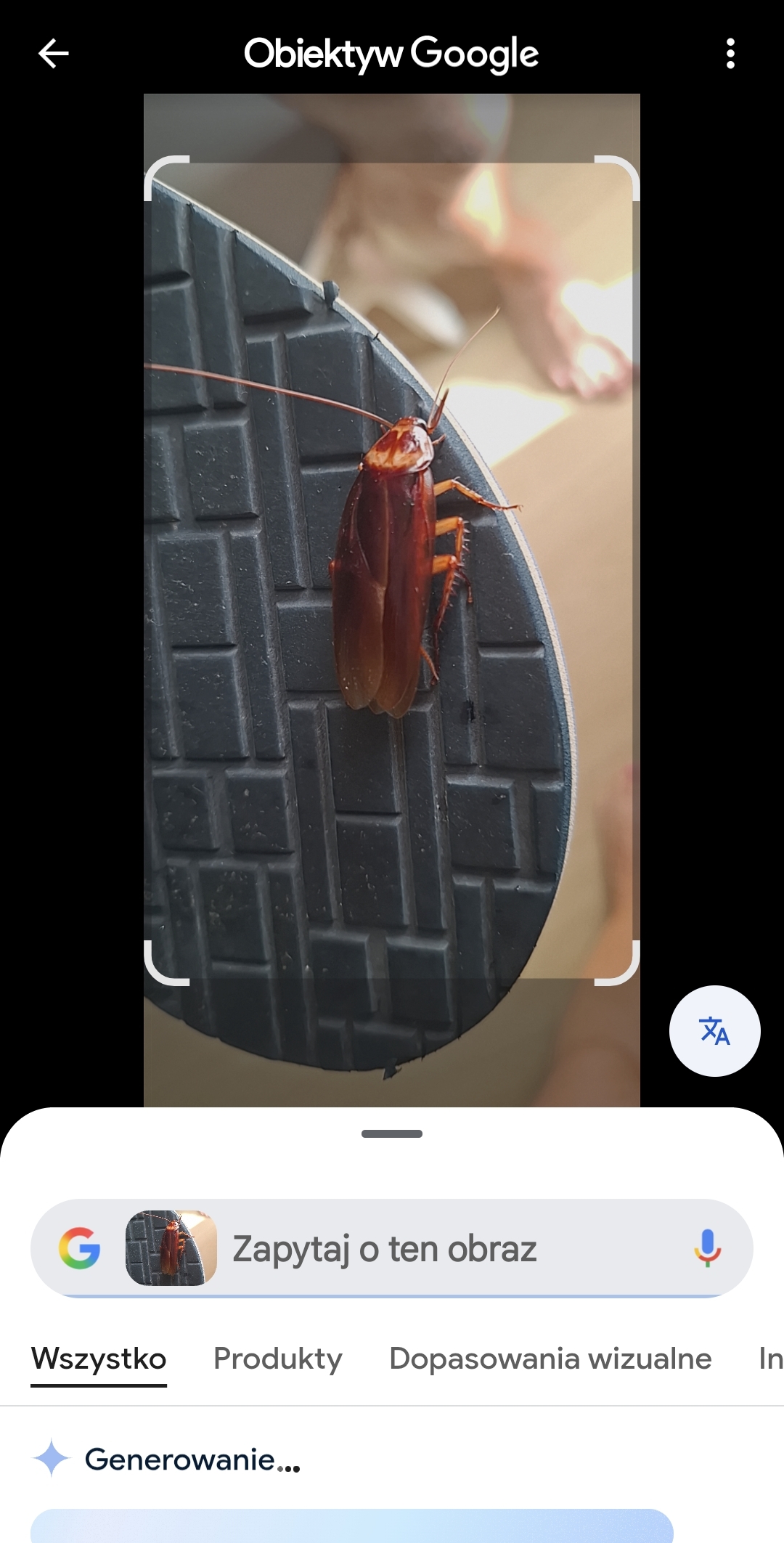Tap the bottom sheet drag handle
The width and height of the screenshot is (784, 1543).
(x=392, y=1133)
